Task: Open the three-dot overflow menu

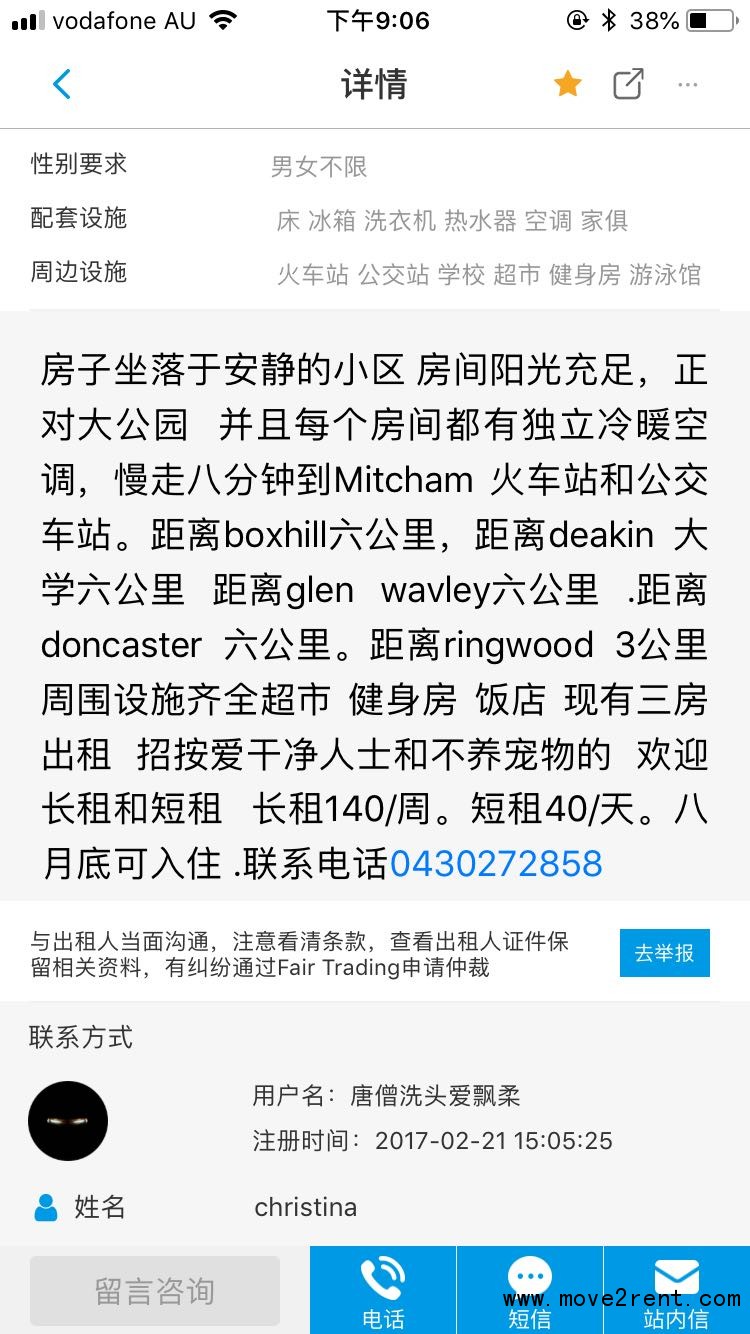Action: (x=688, y=85)
